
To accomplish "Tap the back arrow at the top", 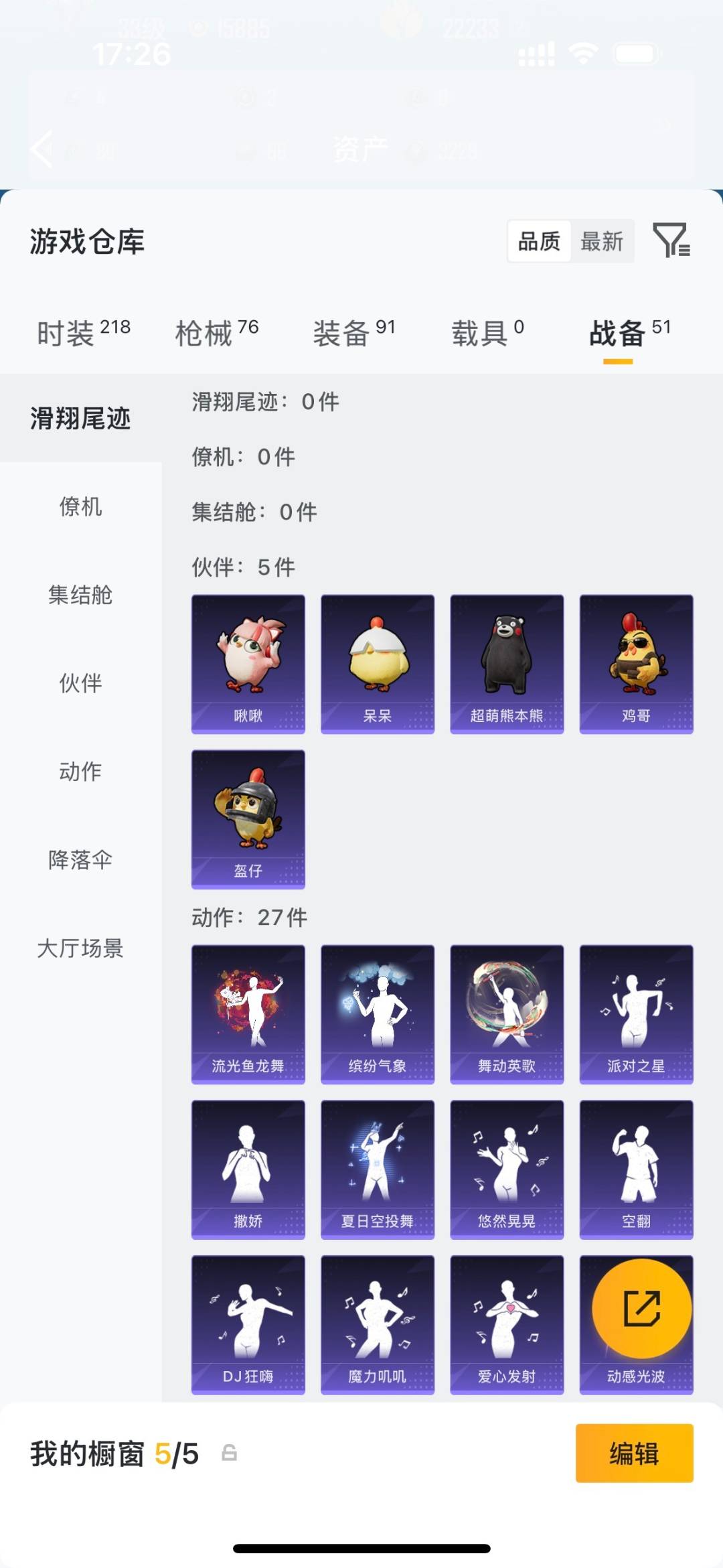I will [x=42, y=149].
